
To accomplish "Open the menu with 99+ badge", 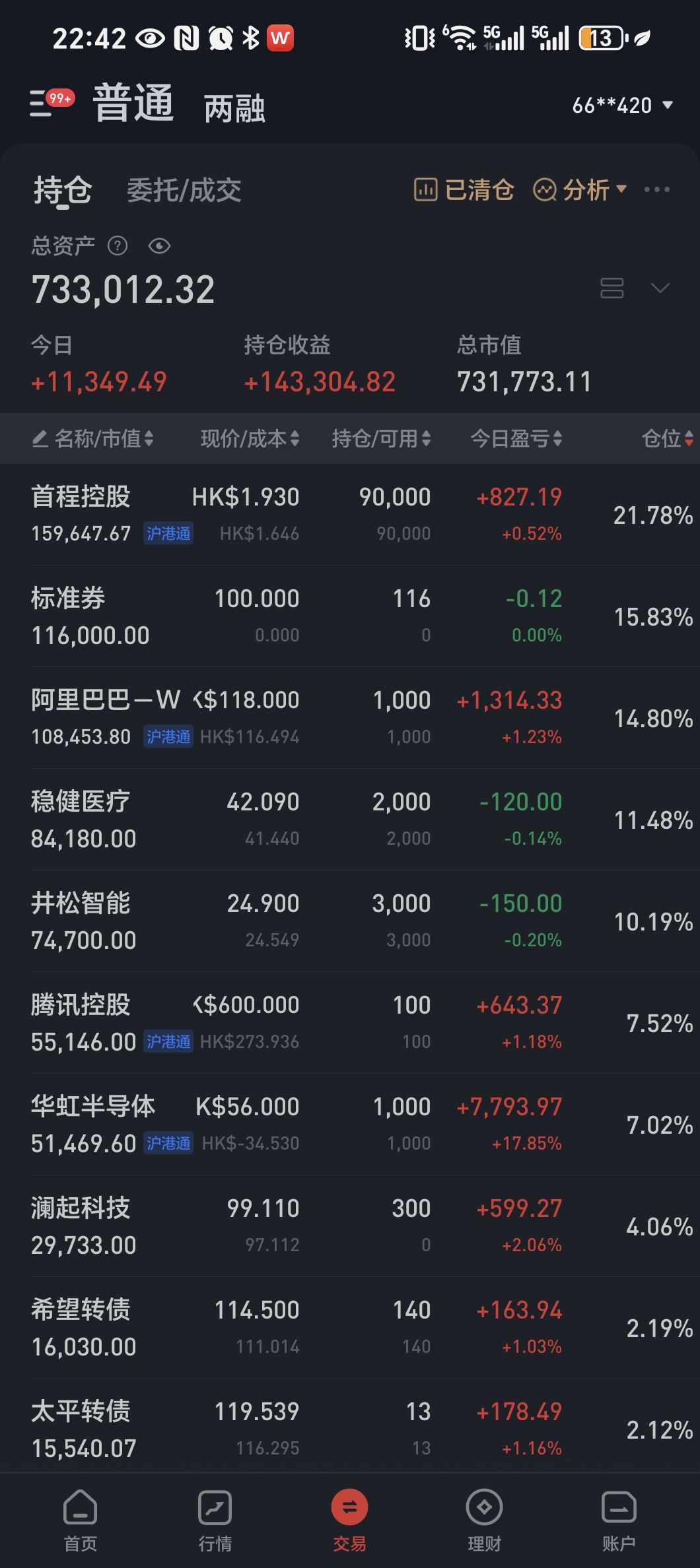I will click(50, 103).
